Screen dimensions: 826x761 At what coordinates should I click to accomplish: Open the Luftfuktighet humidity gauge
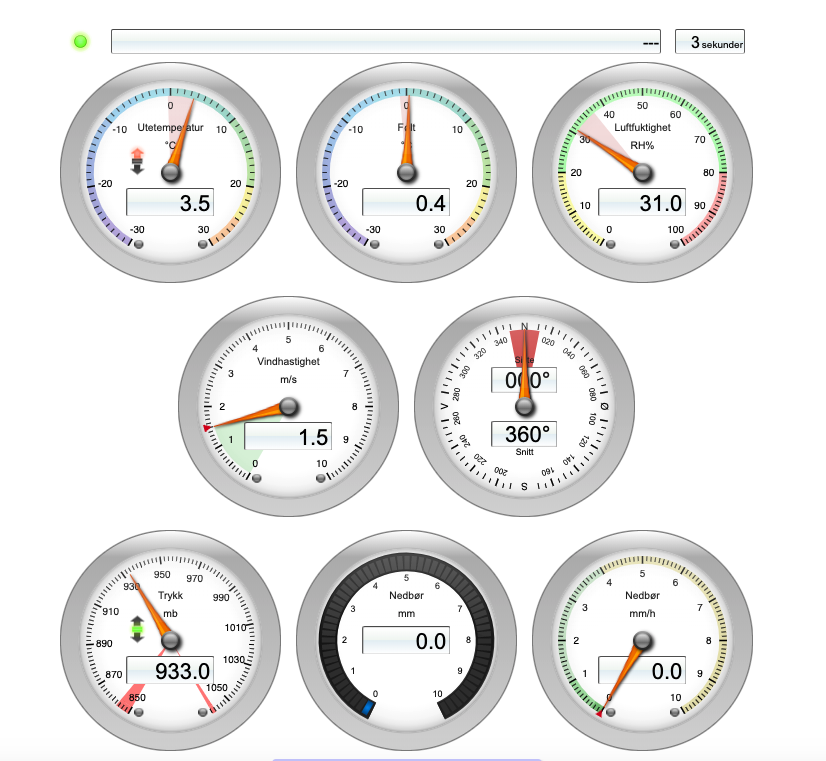pos(642,173)
